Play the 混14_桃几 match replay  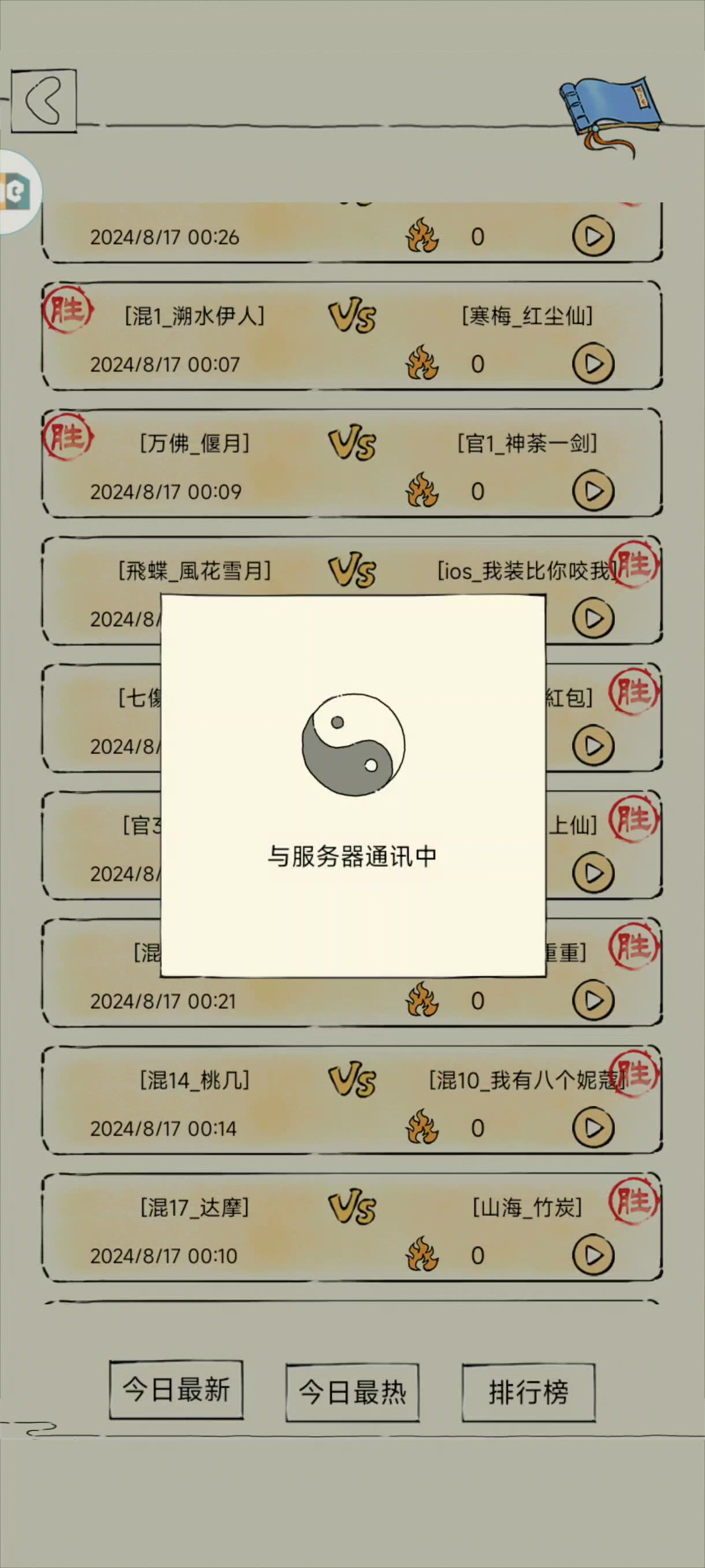click(593, 1127)
